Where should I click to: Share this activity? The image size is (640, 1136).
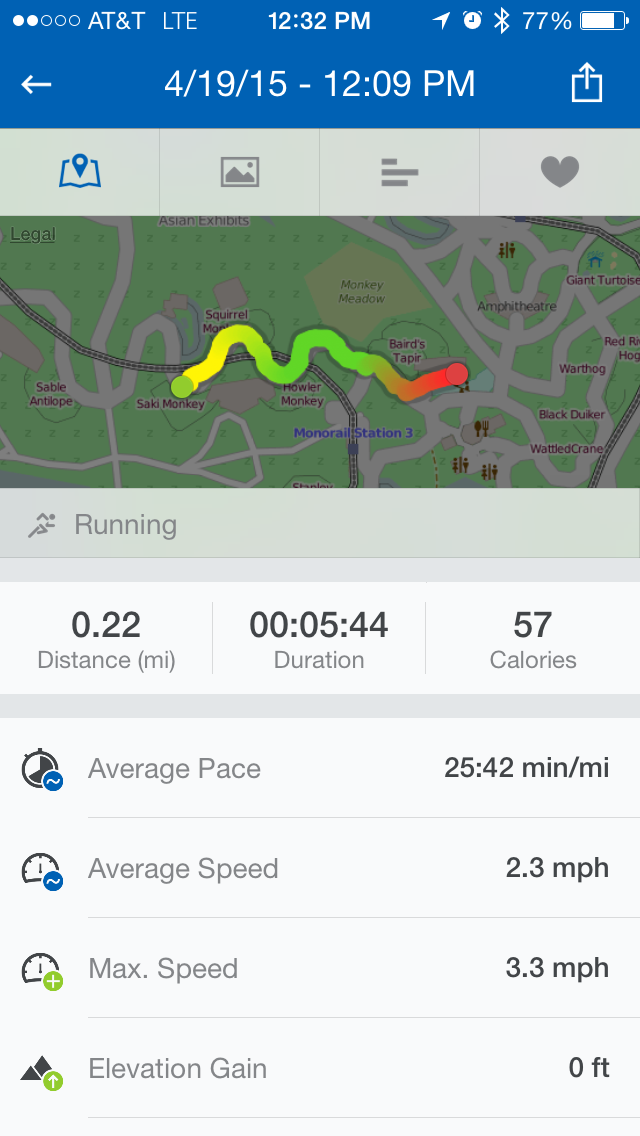[x=587, y=84]
